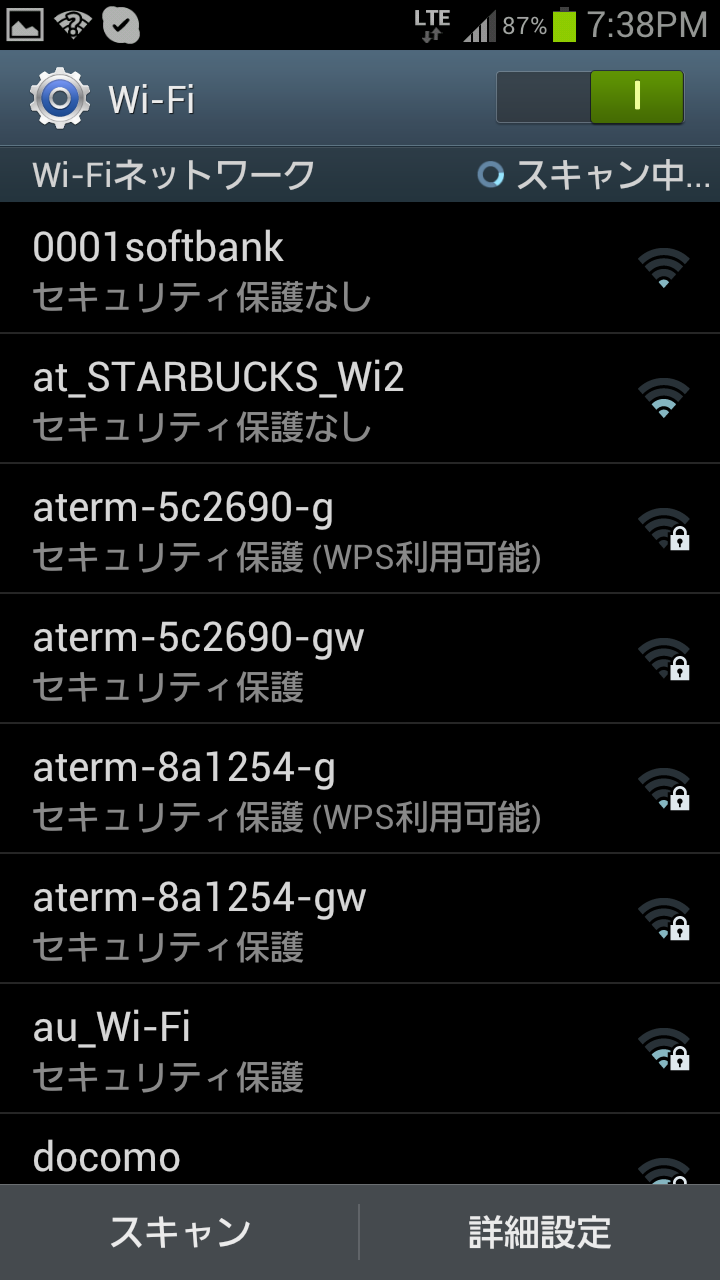Select the 0001softbank network
Screen dimensions: 720x1280
coord(360,269)
